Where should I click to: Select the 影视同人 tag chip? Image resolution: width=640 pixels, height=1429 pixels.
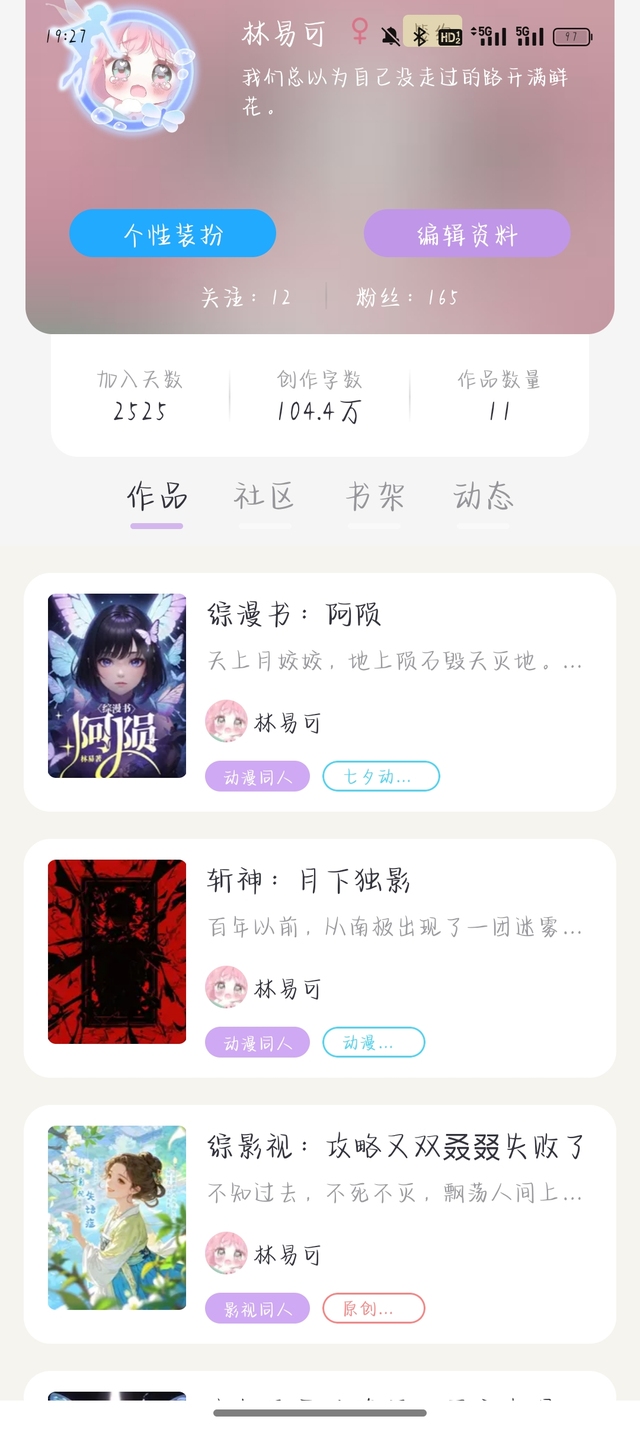(x=257, y=1308)
